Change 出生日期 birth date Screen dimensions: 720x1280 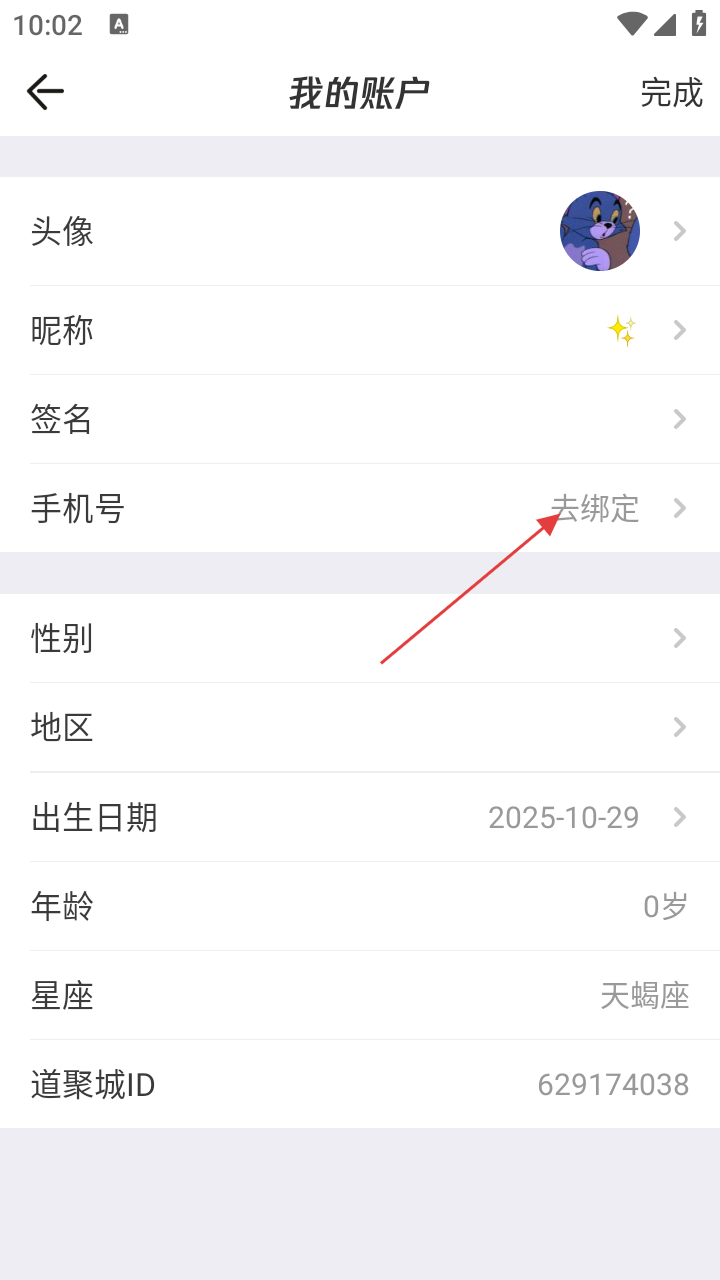(x=360, y=817)
